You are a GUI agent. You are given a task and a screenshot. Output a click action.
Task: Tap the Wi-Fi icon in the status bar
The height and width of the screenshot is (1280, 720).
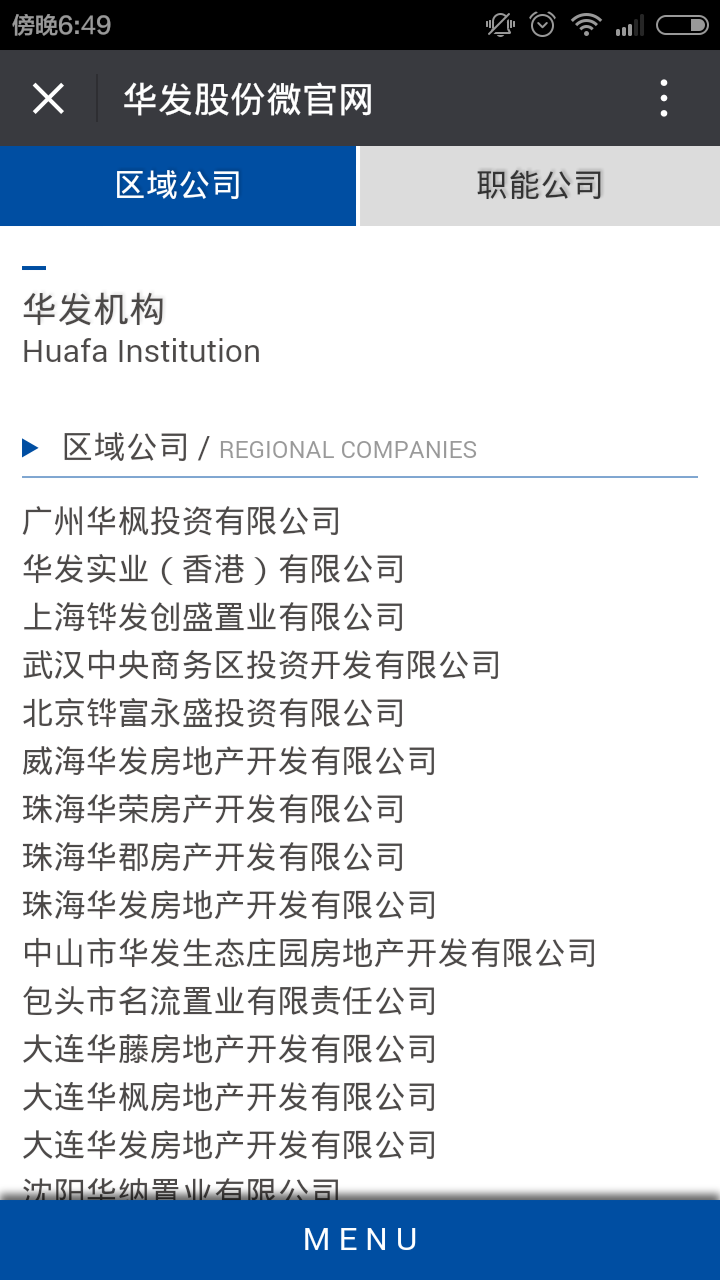(585, 25)
